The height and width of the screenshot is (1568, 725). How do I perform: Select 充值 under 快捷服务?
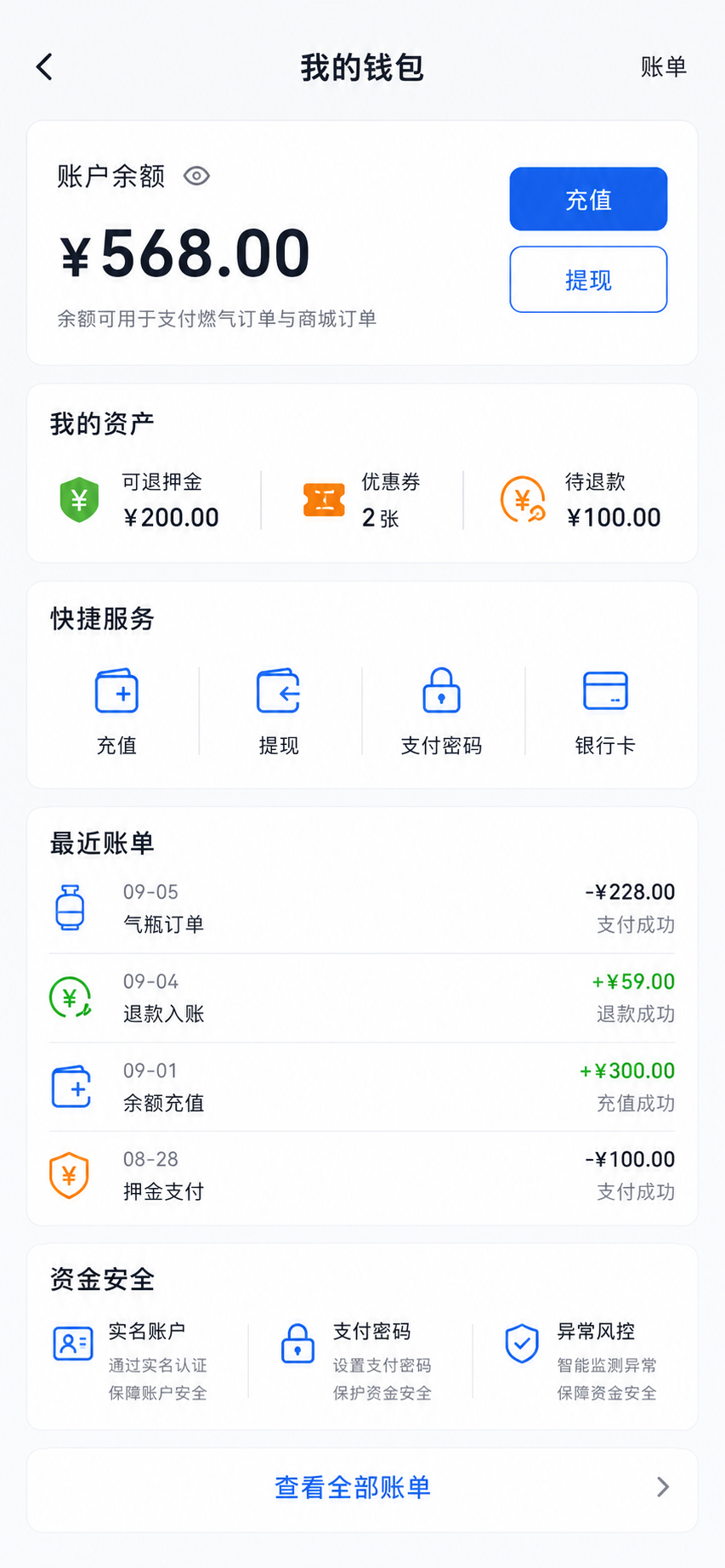[x=116, y=712]
